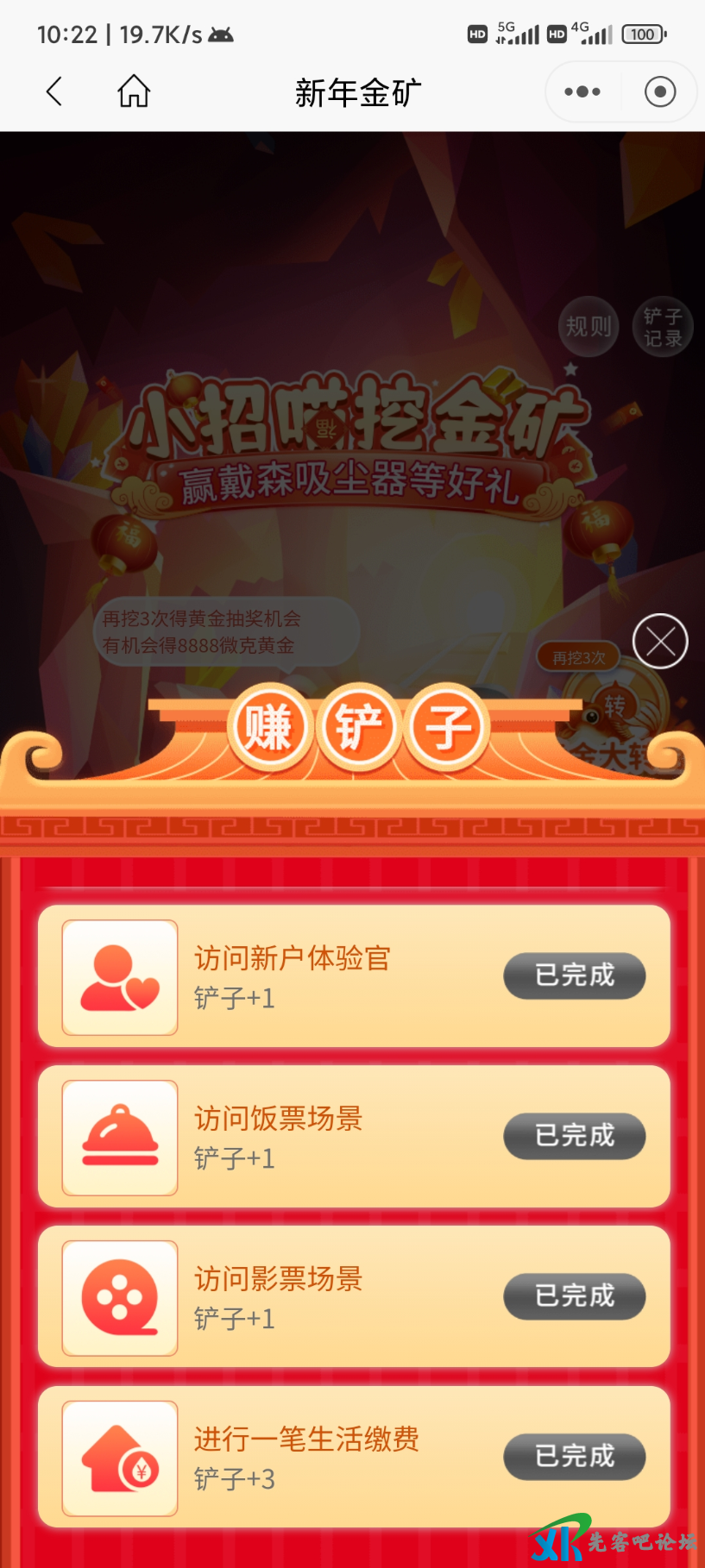Tap 已完成 for 访问影票场景
This screenshot has width=705, height=1568.
click(x=574, y=1296)
